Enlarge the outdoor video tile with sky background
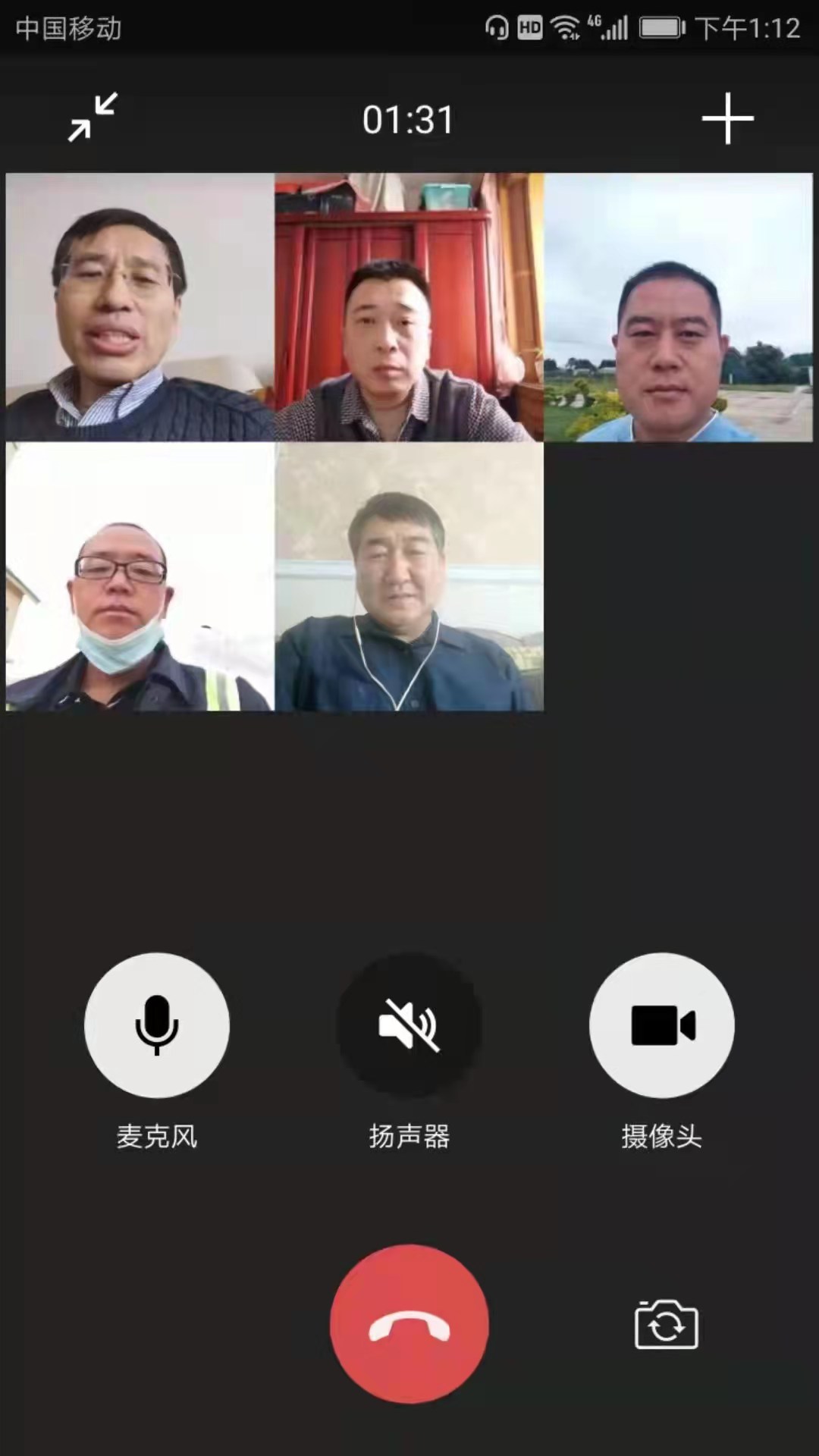 pyautogui.click(x=678, y=307)
